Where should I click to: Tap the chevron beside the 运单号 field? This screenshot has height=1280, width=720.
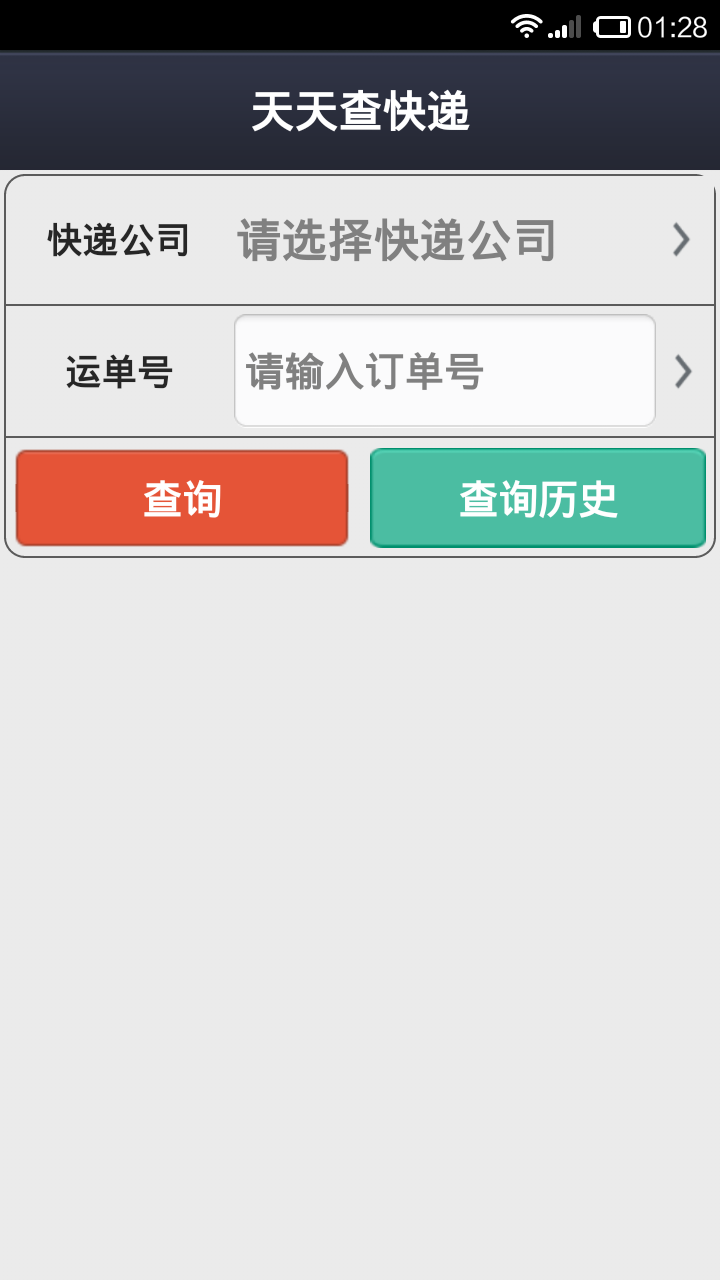coord(683,371)
